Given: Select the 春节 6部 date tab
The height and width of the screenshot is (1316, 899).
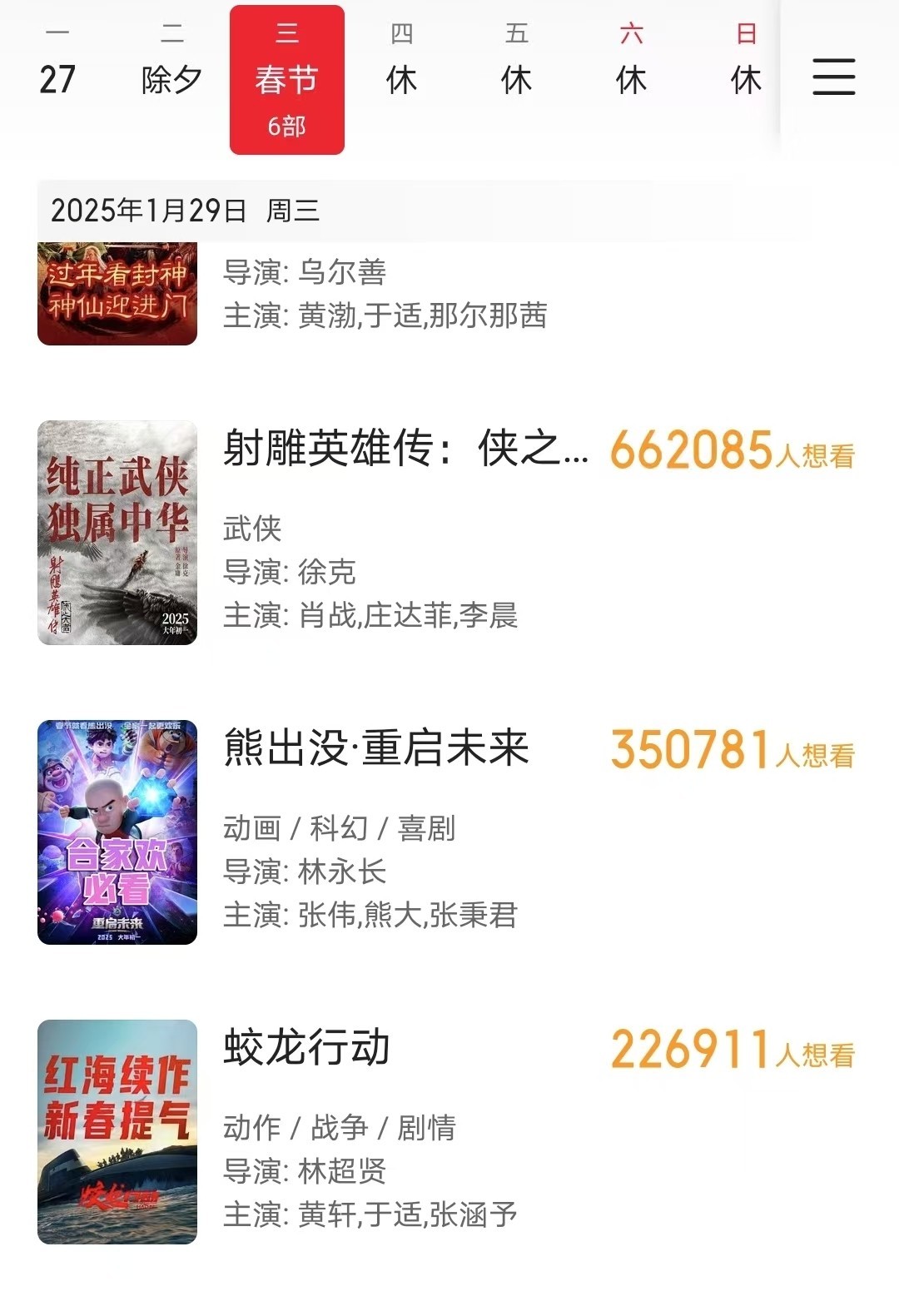Looking at the screenshot, I should coord(287,80).
